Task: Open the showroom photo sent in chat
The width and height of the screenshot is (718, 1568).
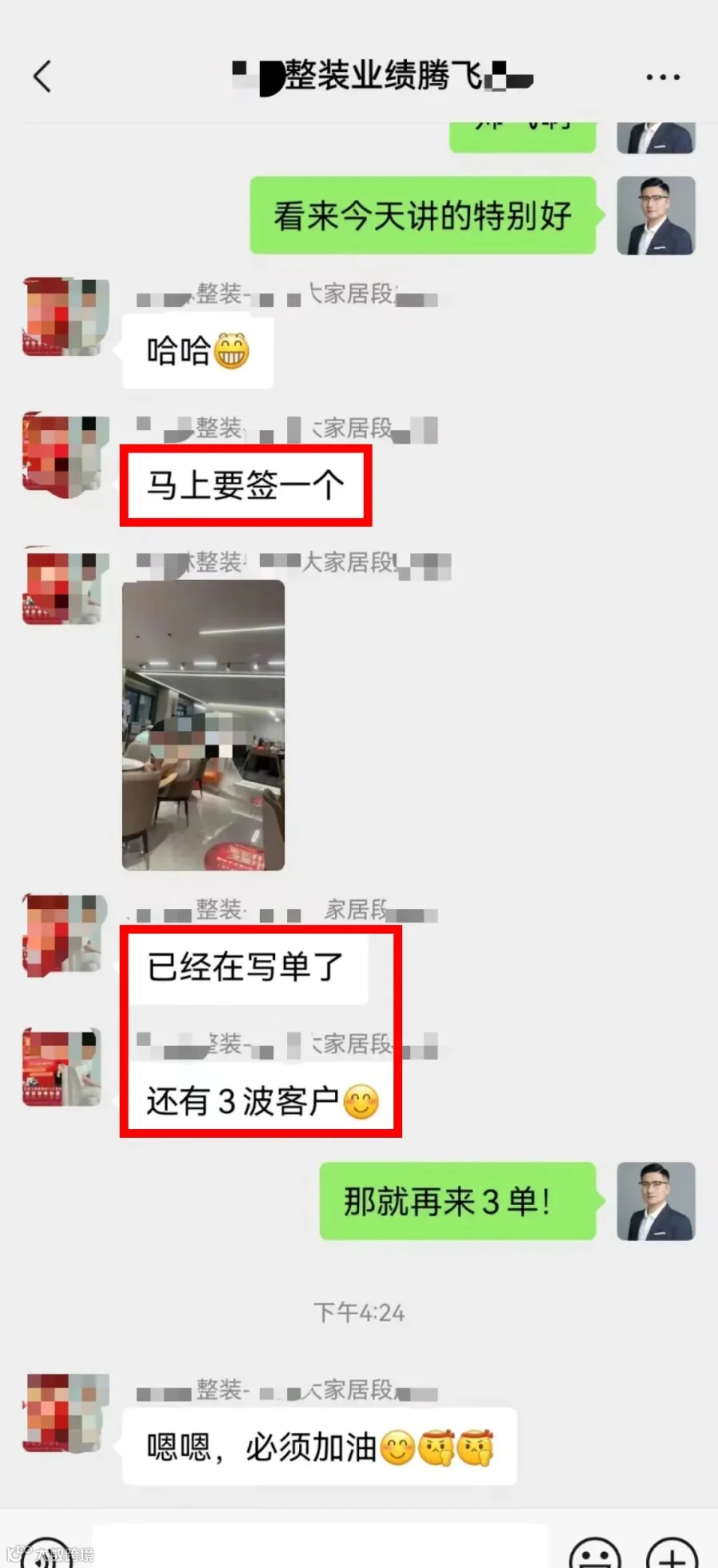Action: pos(203,725)
